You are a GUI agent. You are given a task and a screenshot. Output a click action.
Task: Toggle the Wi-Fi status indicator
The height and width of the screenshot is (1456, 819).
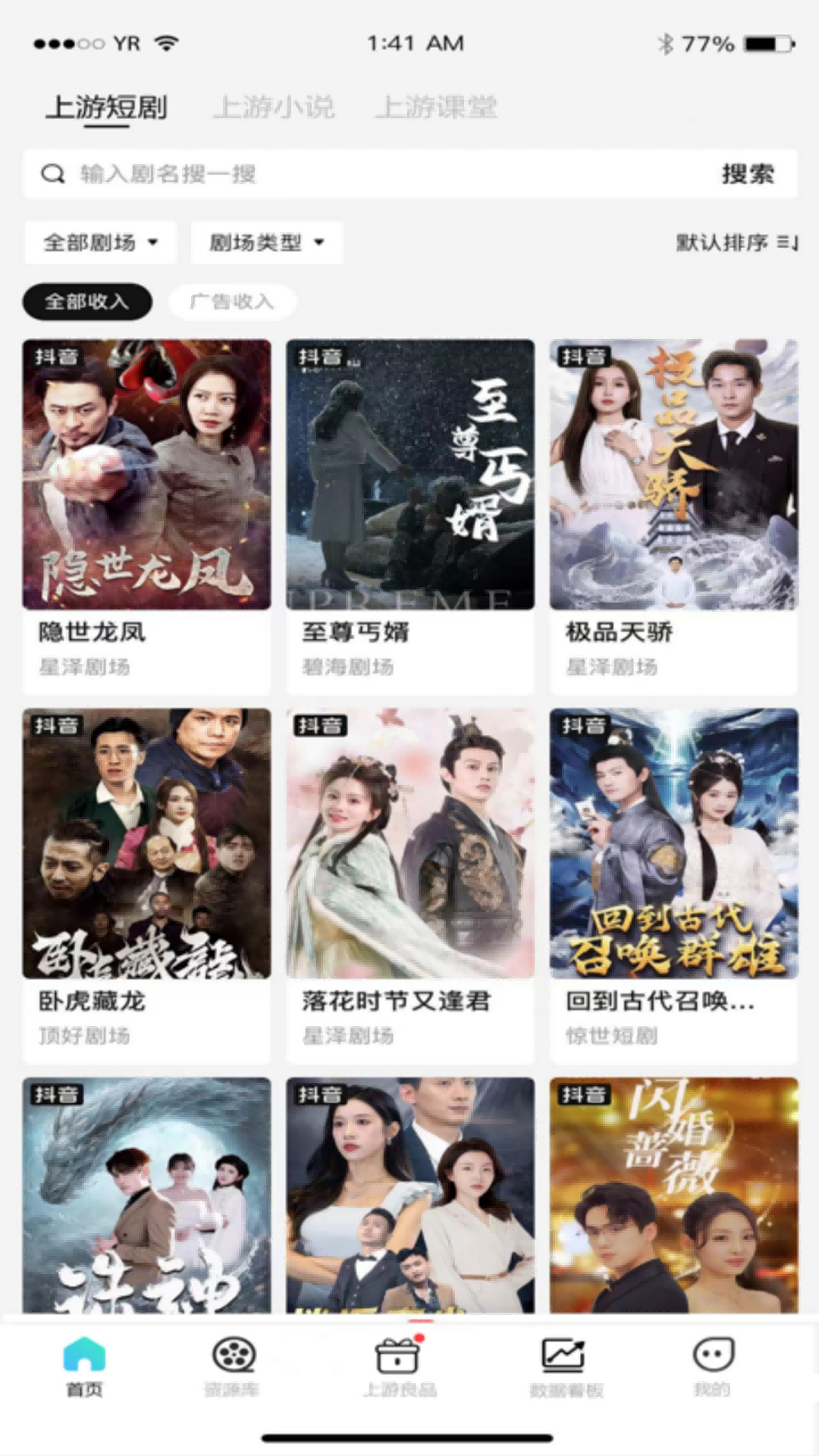pos(168,42)
